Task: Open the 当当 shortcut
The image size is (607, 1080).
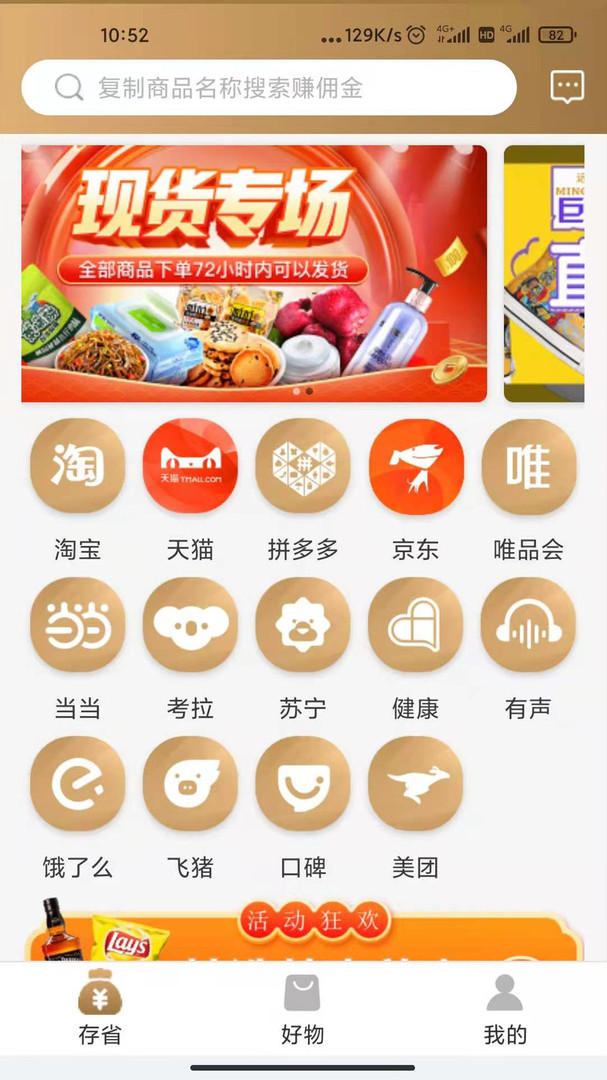Action: coord(78,625)
